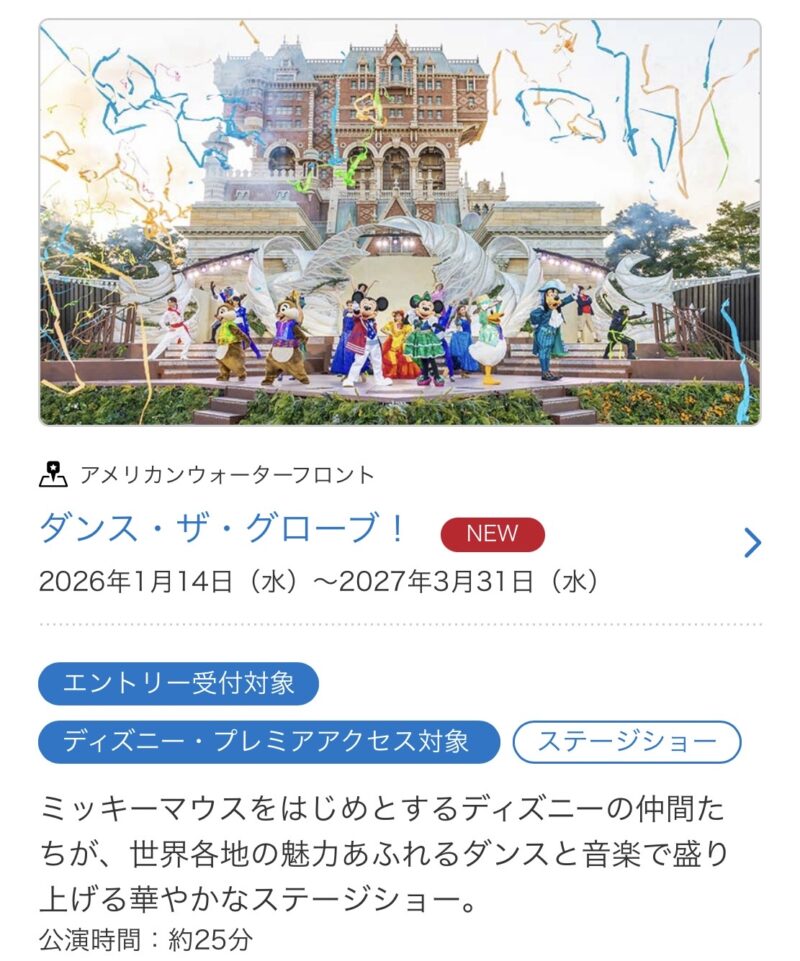
Task: Tap the chevron arrow beside the show title
Action: click(x=752, y=543)
